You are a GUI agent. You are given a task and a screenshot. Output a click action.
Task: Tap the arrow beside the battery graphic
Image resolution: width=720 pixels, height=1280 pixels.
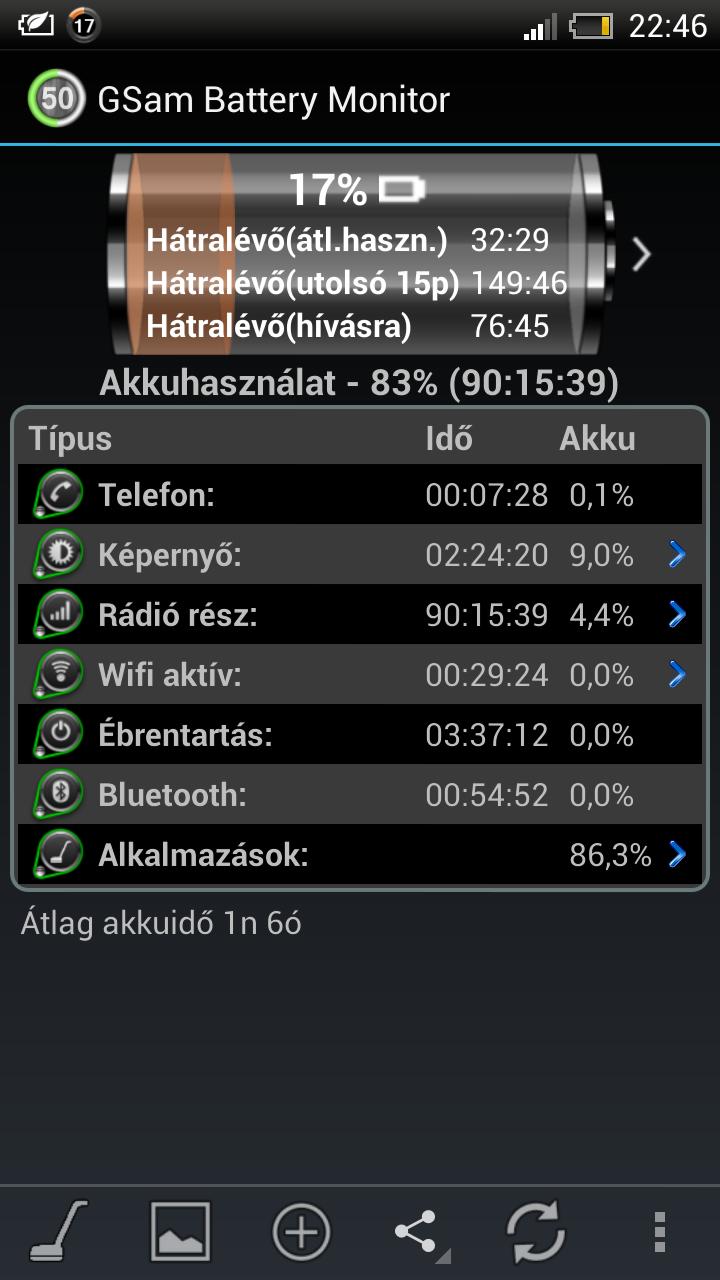[x=642, y=255]
